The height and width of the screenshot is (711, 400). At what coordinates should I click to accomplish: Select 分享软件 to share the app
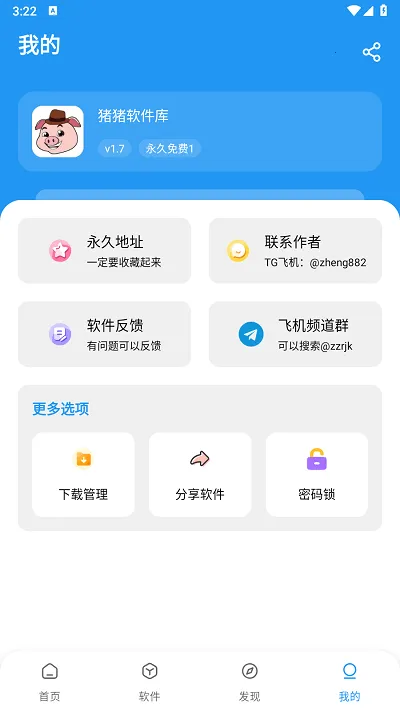200,475
